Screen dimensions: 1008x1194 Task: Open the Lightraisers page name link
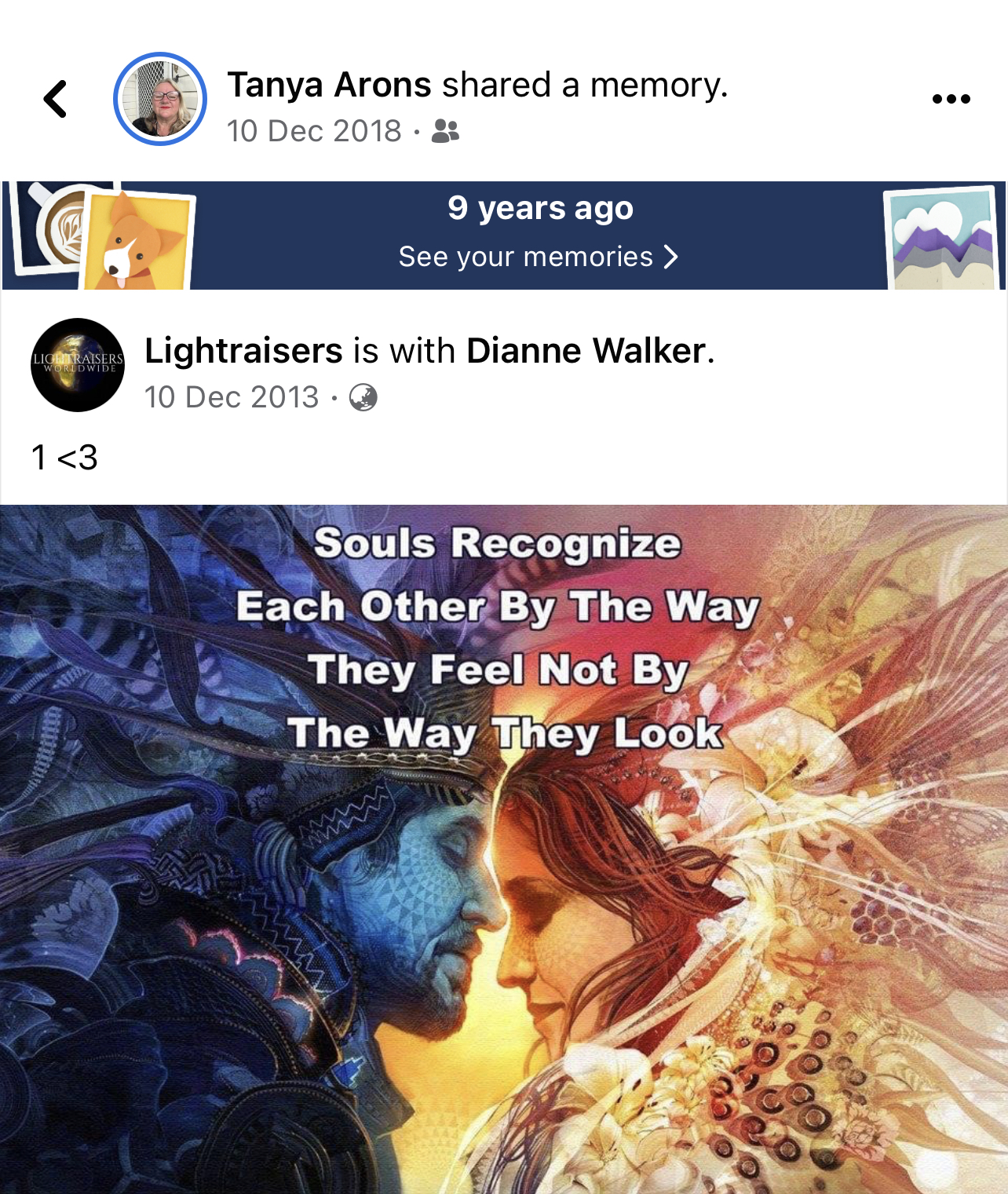(x=243, y=351)
